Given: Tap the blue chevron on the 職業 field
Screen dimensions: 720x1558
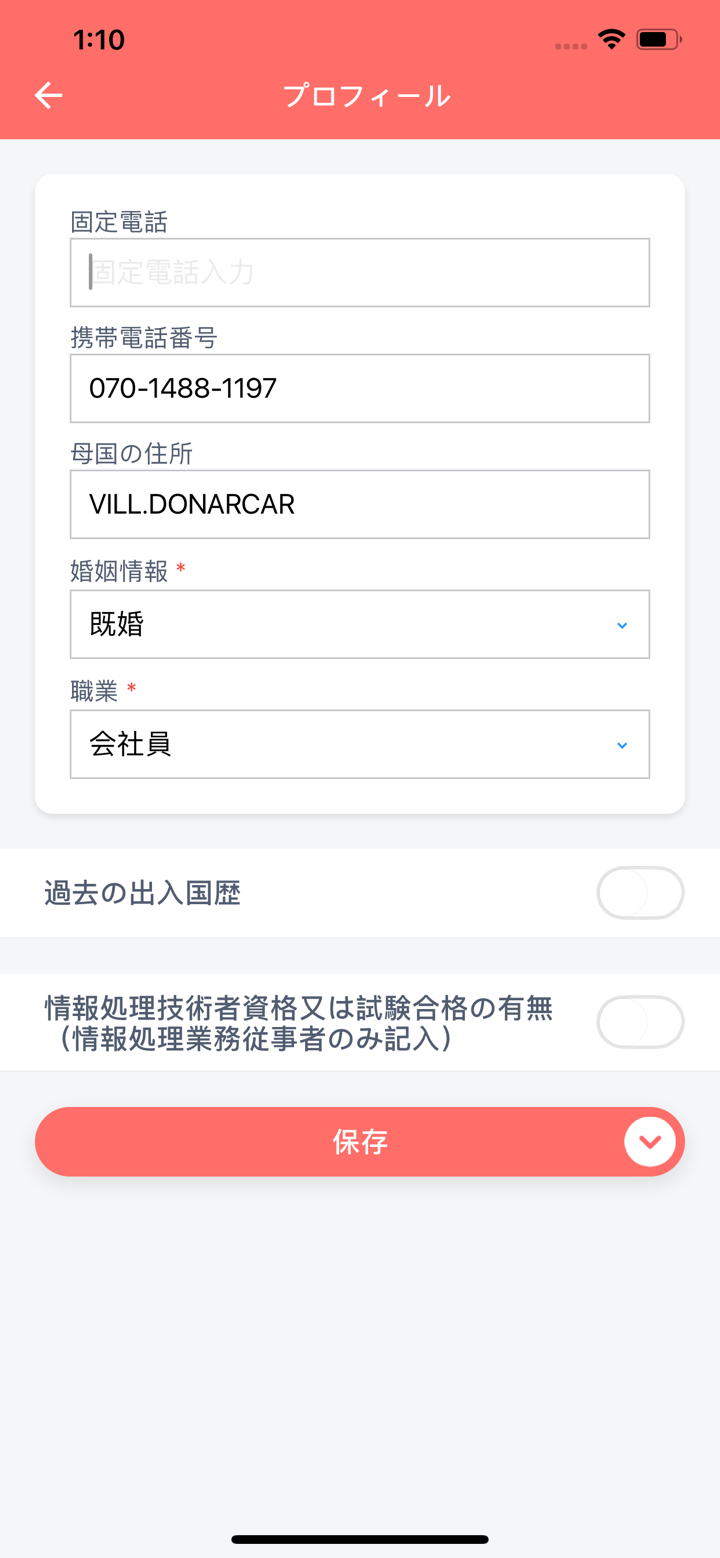Looking at the screenshot, I should coord(622,744).
